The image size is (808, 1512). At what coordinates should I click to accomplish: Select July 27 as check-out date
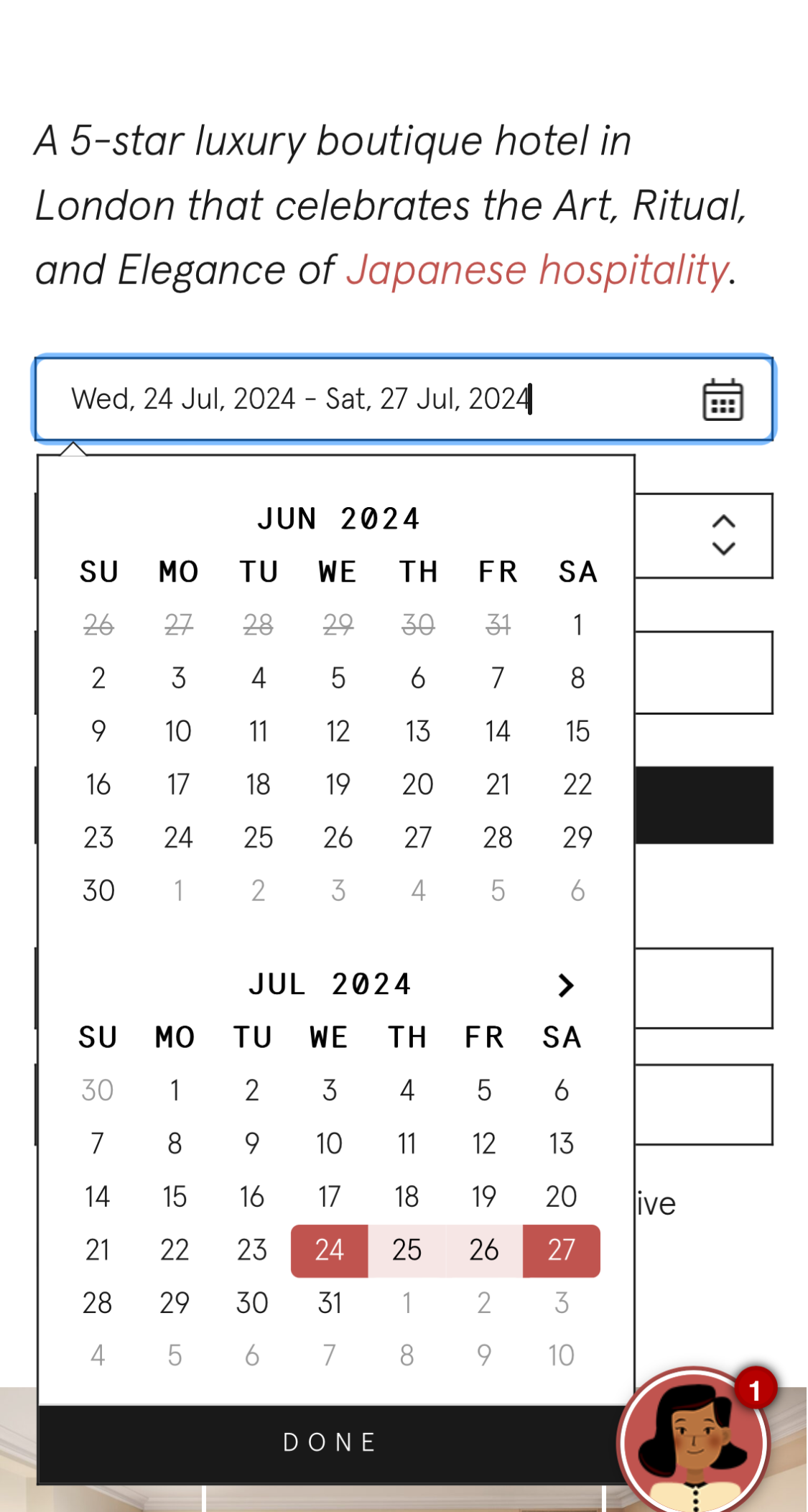pyautogui.click(x=561, y=1250)
